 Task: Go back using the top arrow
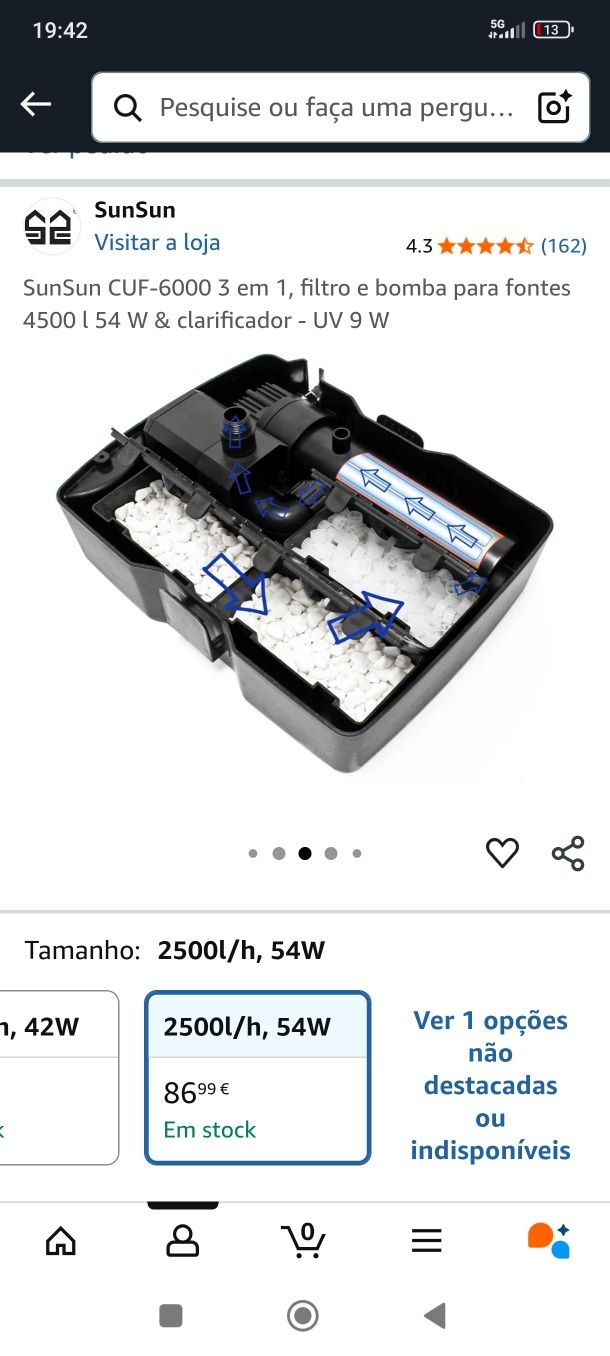pyautogui.click(x=36, y=104)
